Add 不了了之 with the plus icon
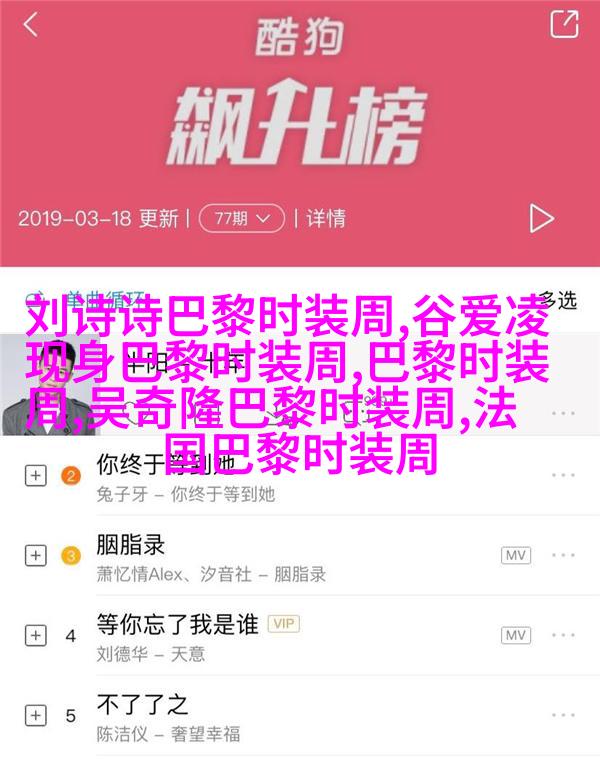 click(34, 715)
